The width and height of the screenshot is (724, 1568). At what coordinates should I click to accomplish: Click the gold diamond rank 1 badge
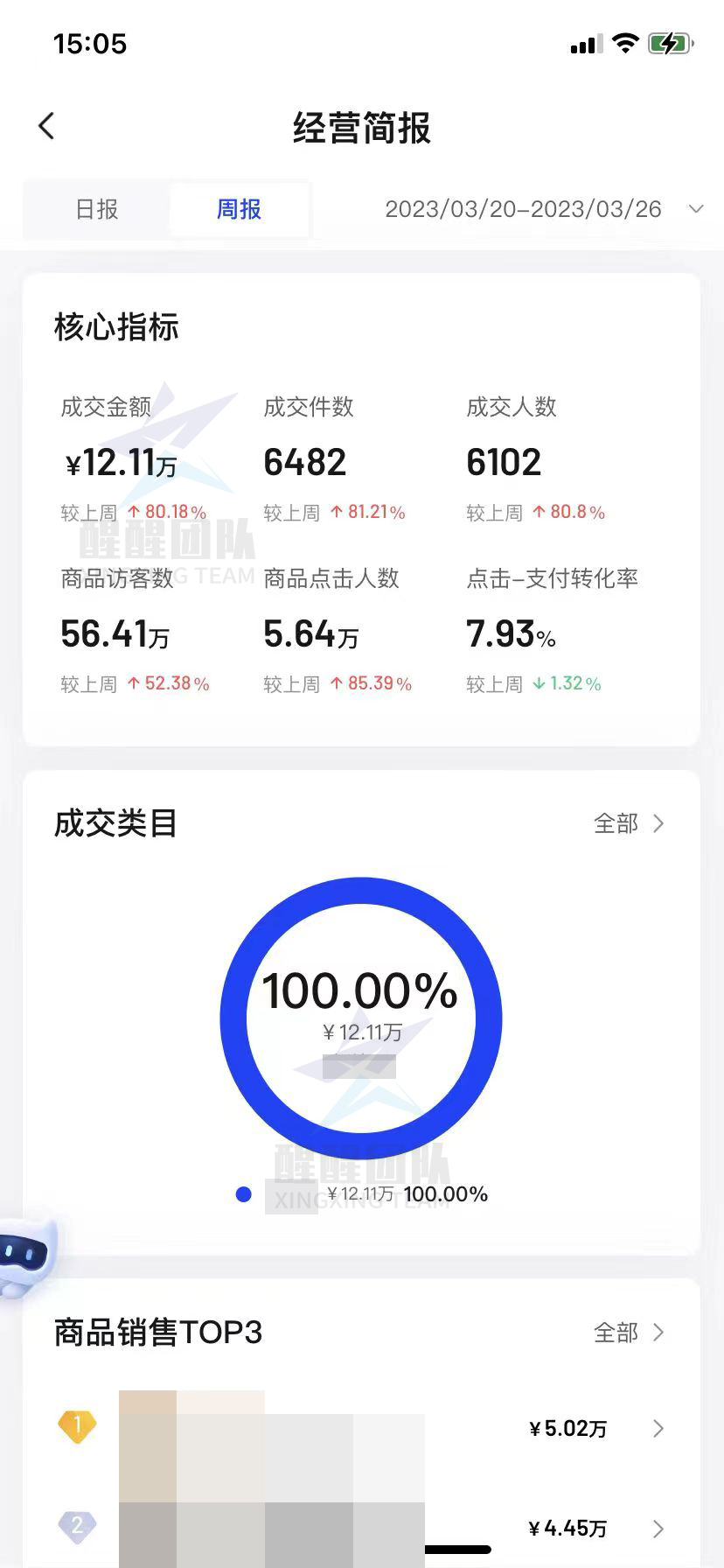coord(77,1427)
